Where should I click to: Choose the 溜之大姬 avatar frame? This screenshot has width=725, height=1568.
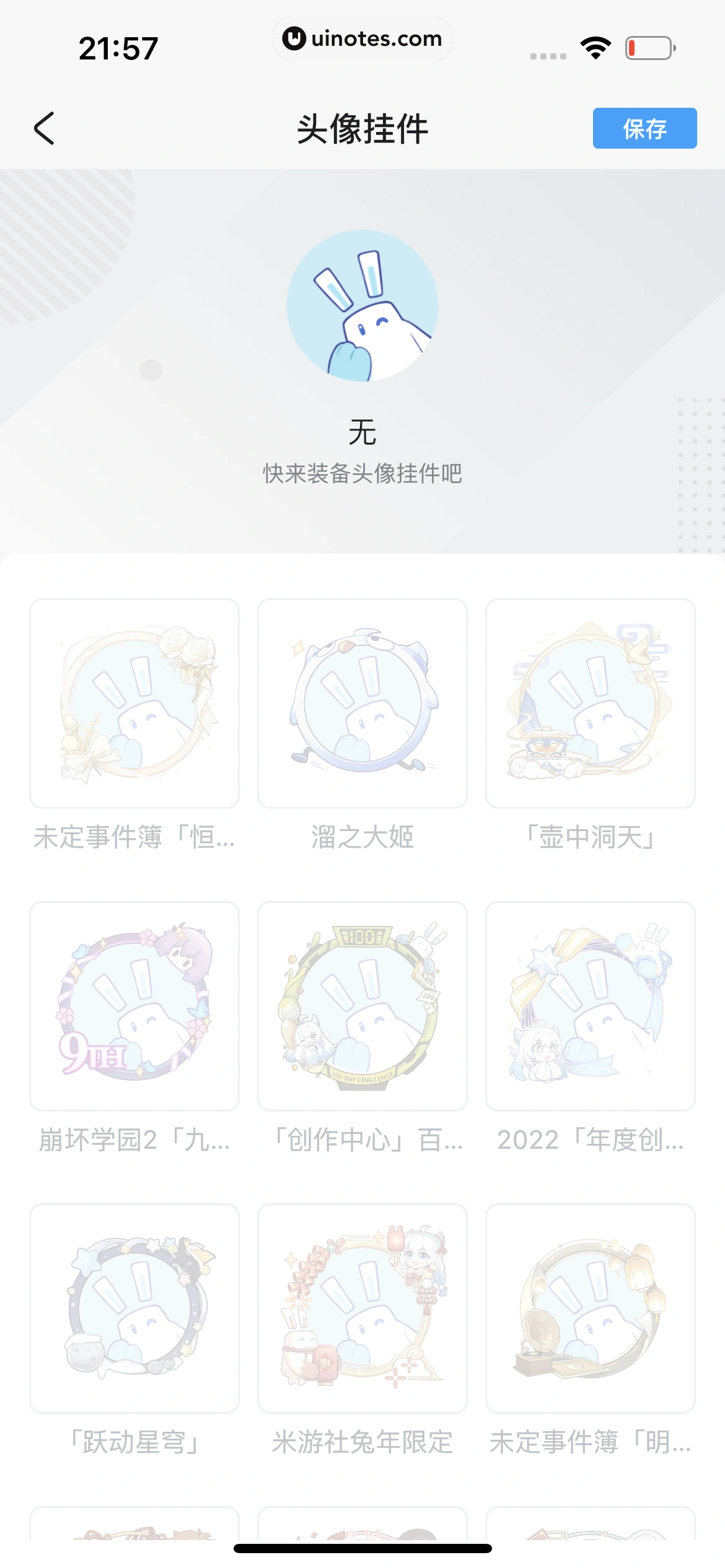[362, 703]
